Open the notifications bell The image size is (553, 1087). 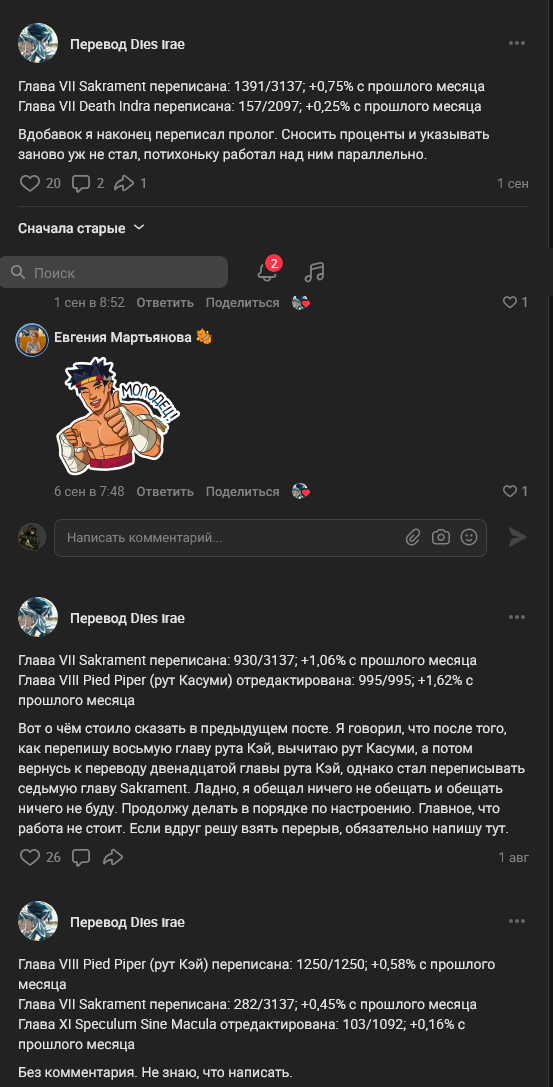point(267,270)
